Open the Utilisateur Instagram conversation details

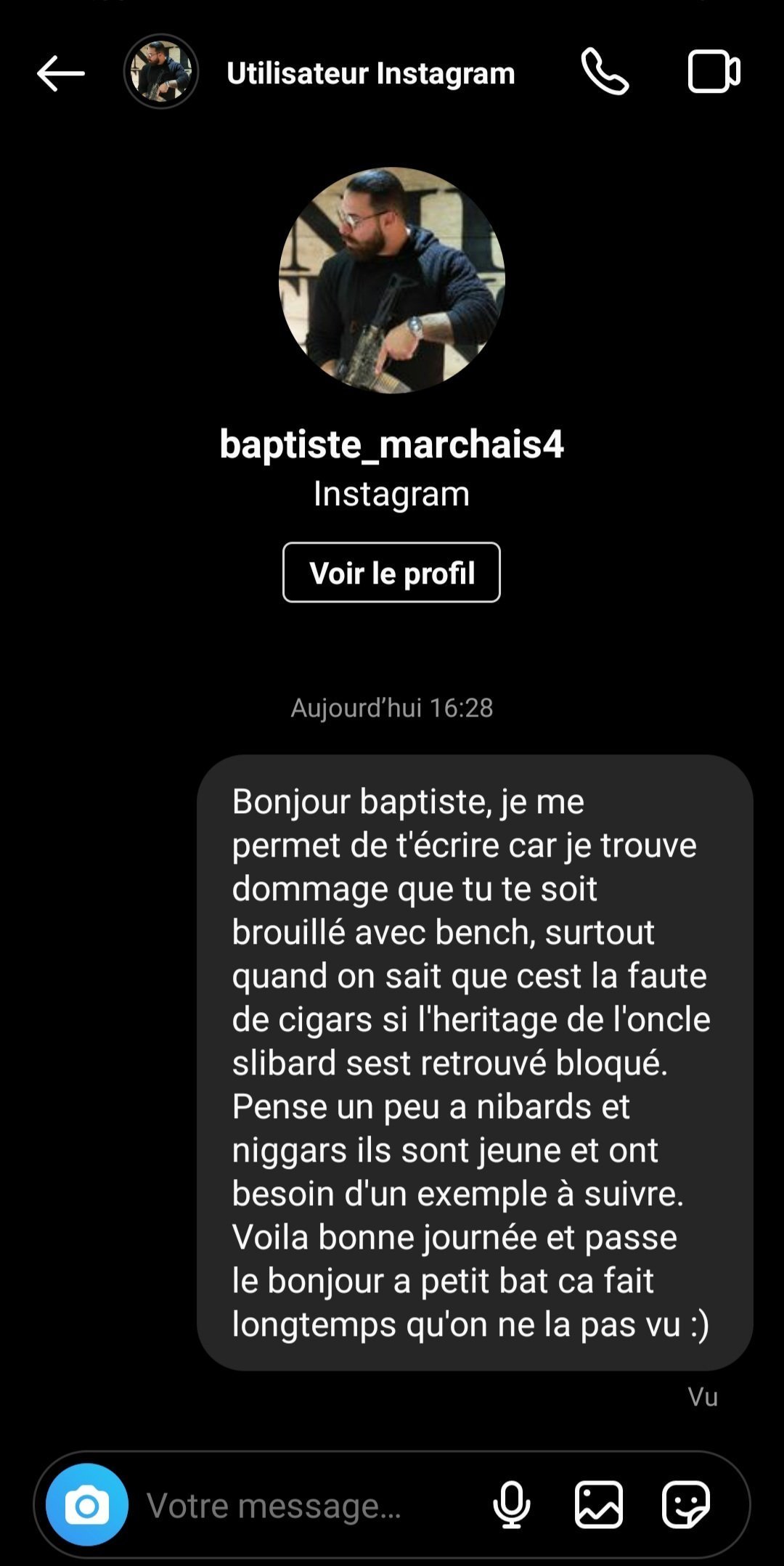coord(370,73)
